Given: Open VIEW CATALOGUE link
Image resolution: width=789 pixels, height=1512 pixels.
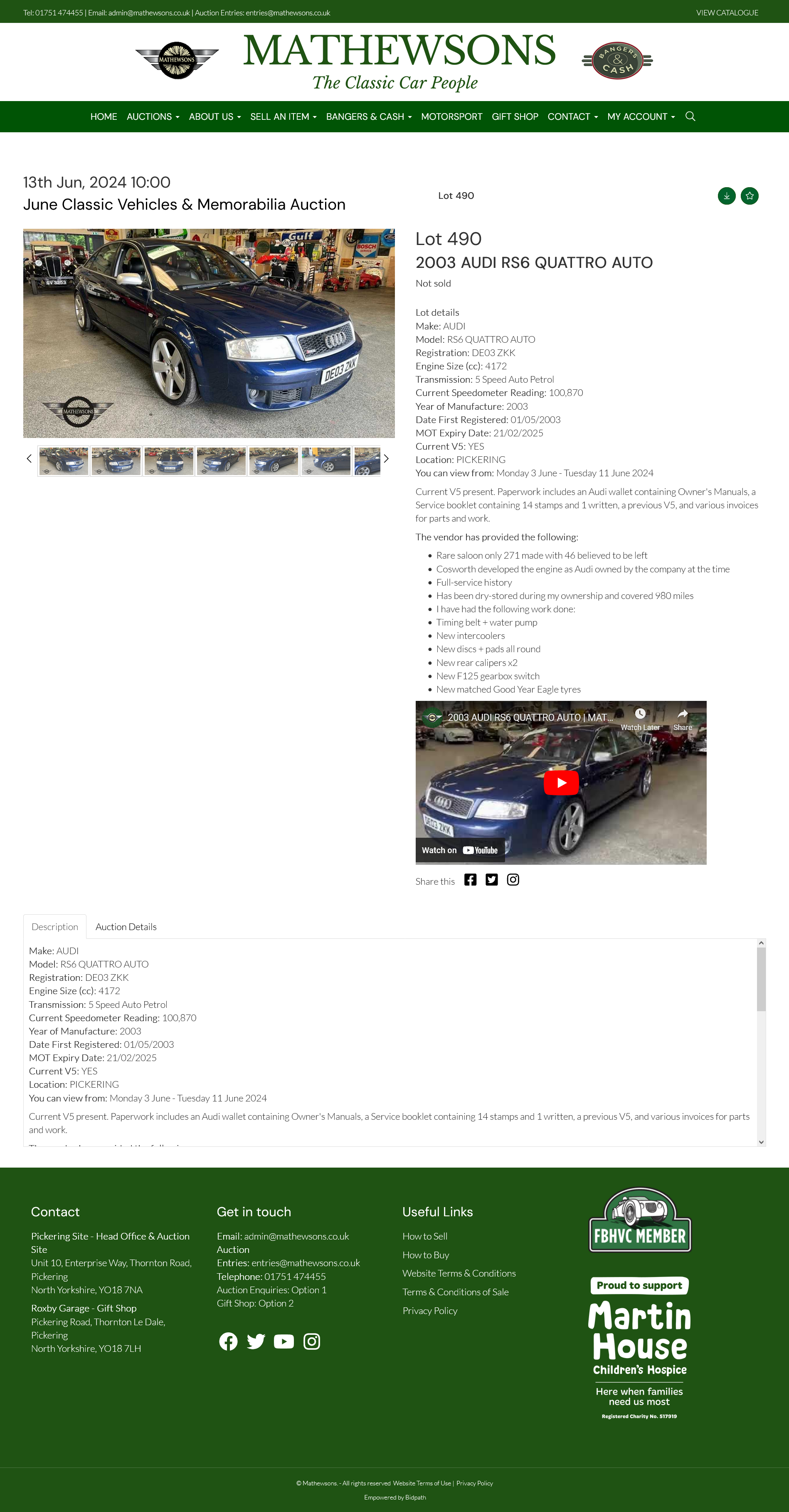Looking at the screenshot, I should tap(727, 12).
